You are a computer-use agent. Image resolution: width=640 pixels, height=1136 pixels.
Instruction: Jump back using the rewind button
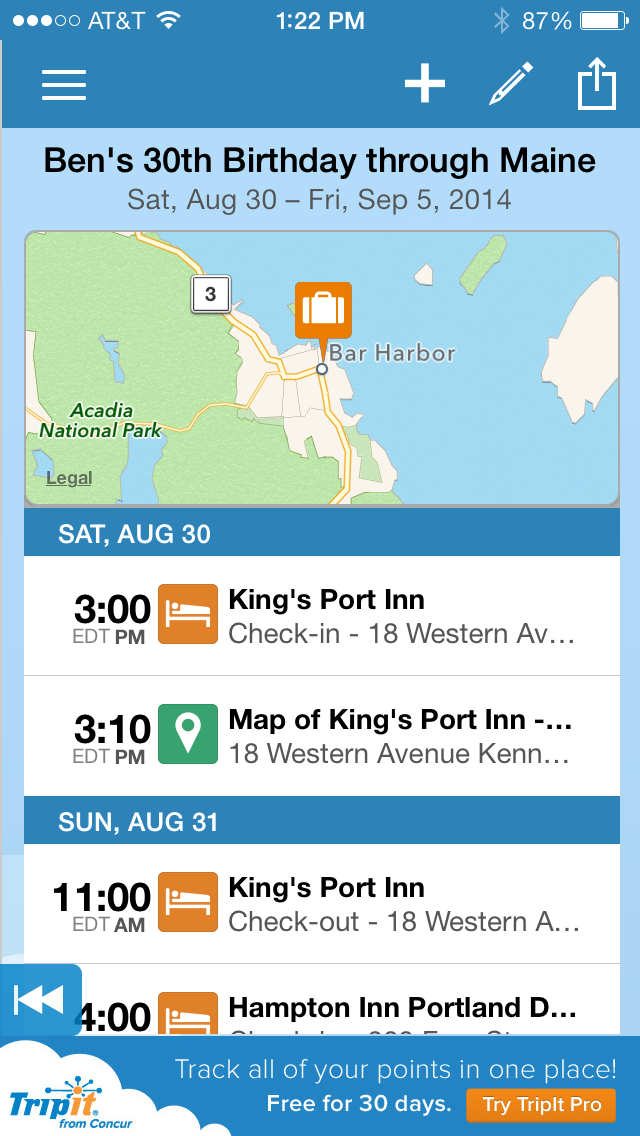coord(40,999)
